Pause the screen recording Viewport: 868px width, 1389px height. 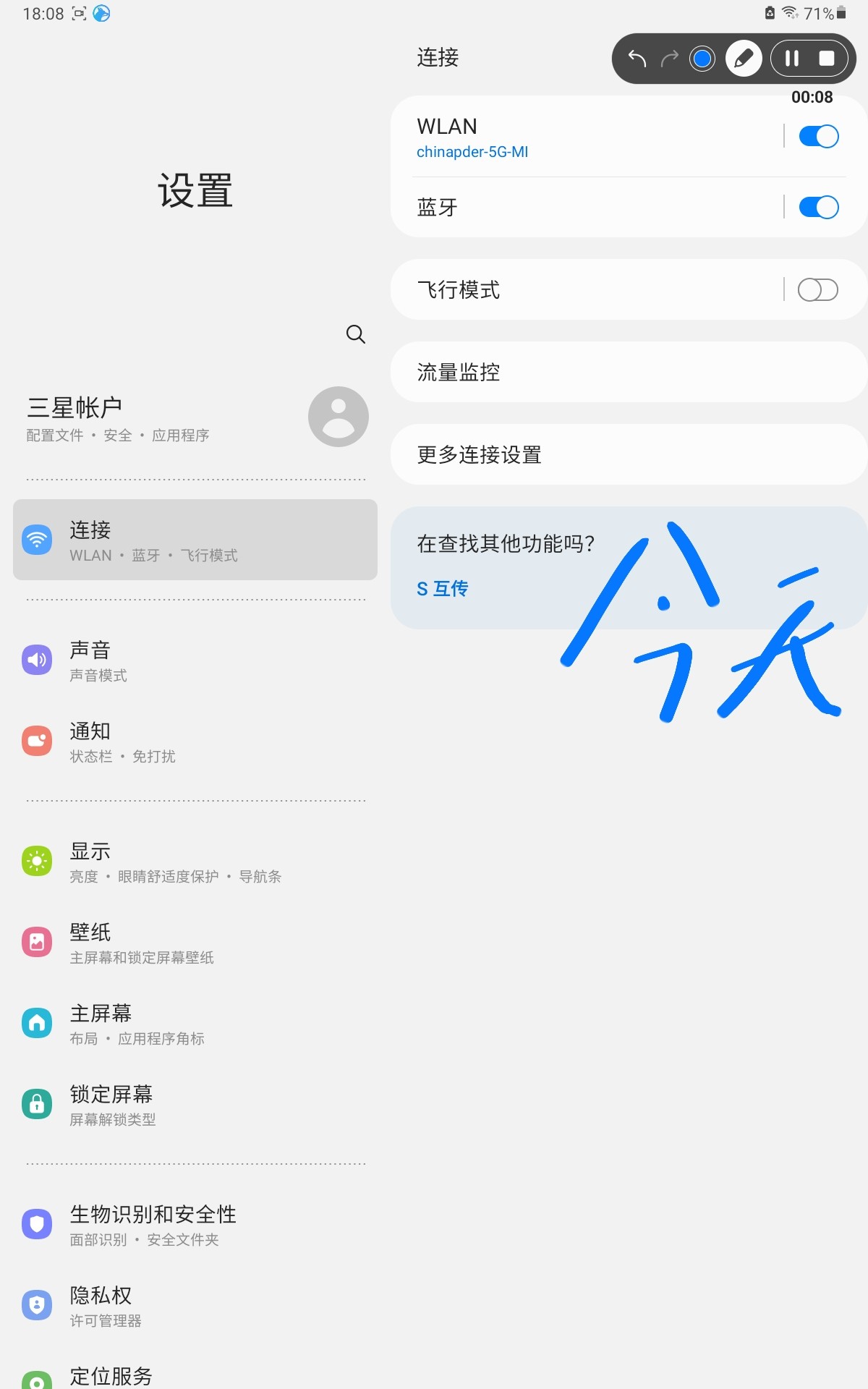pos(792,59)
